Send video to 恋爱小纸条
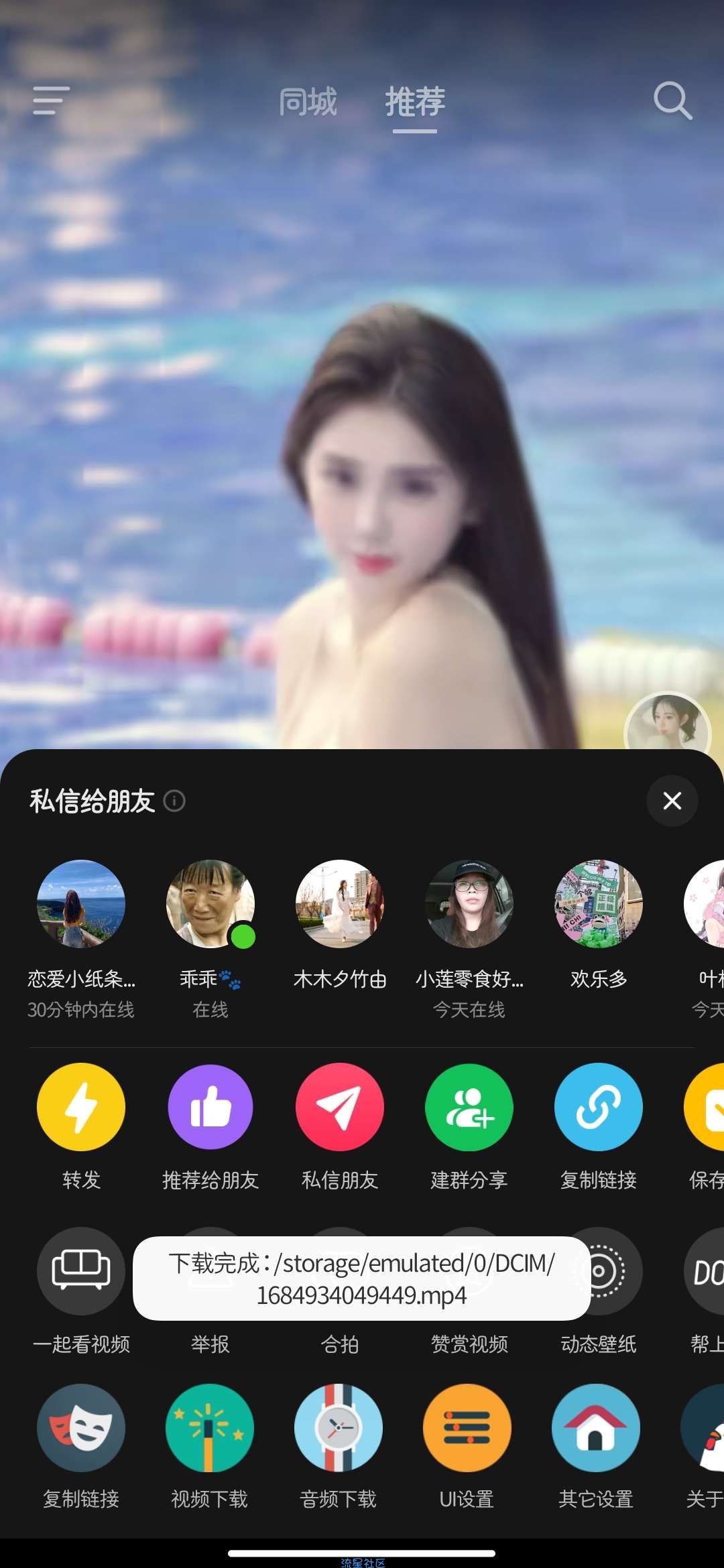Image resolution: width=724 pixels, height=1568 pixels. coord(81,904)
